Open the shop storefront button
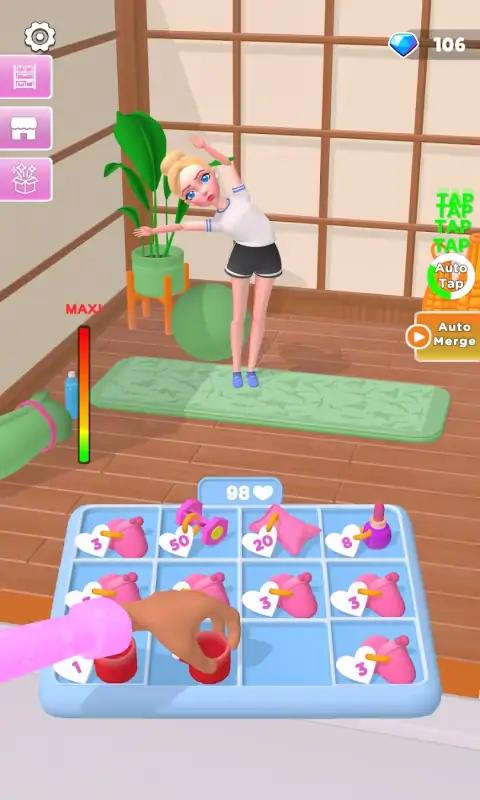This screenshot has width=480, height=800. pyautogui.click(x=25, y=129)
